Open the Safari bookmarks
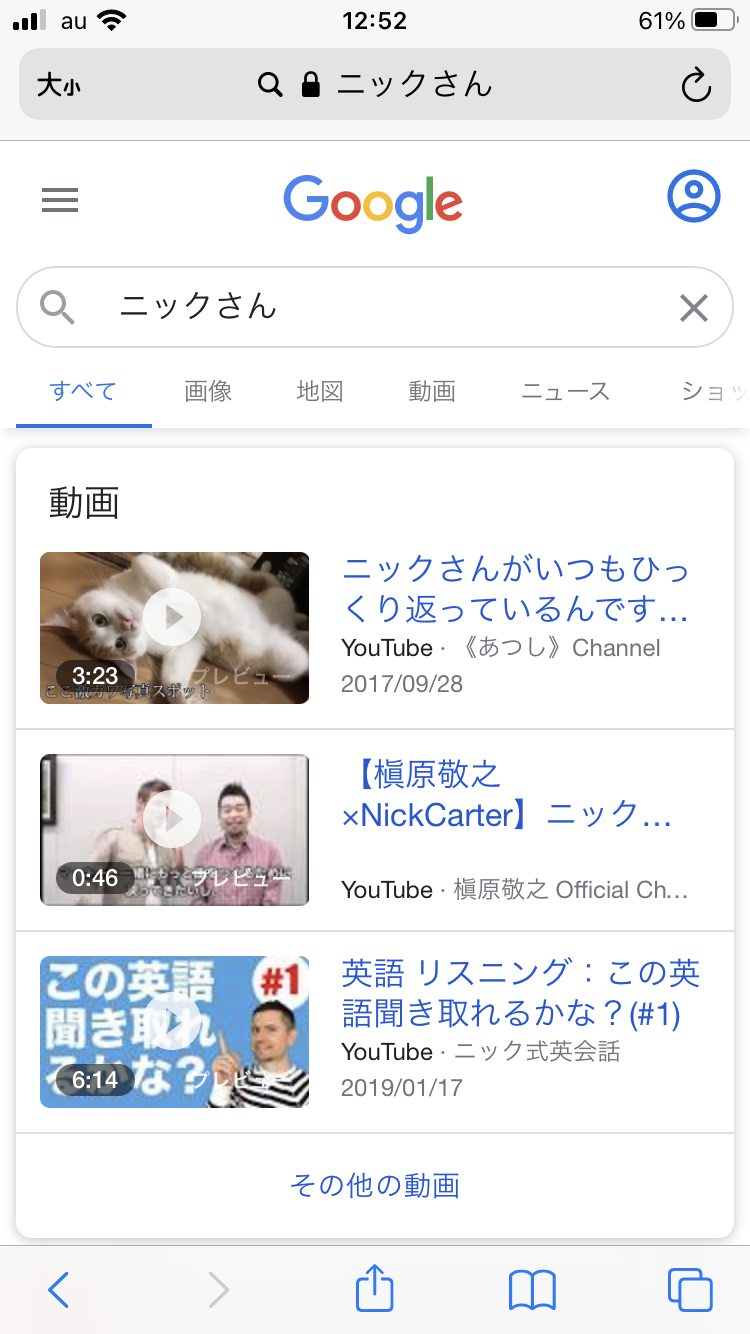 click(532, 1290)
